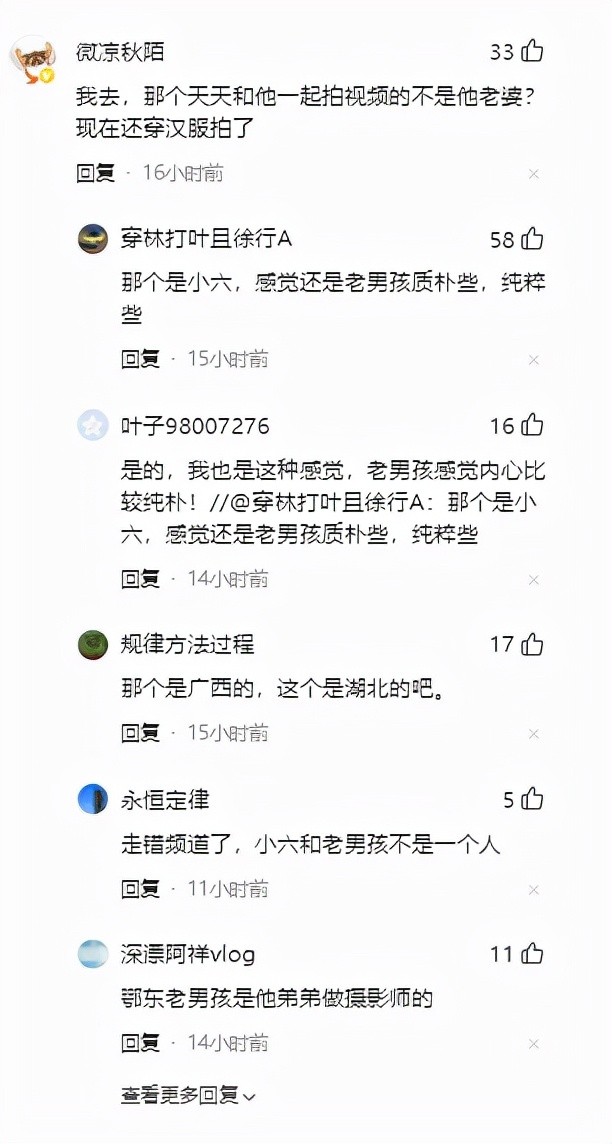Screen dimensions: 612x1144
Task: Reply to 叶子98007276
Action: 140,579
